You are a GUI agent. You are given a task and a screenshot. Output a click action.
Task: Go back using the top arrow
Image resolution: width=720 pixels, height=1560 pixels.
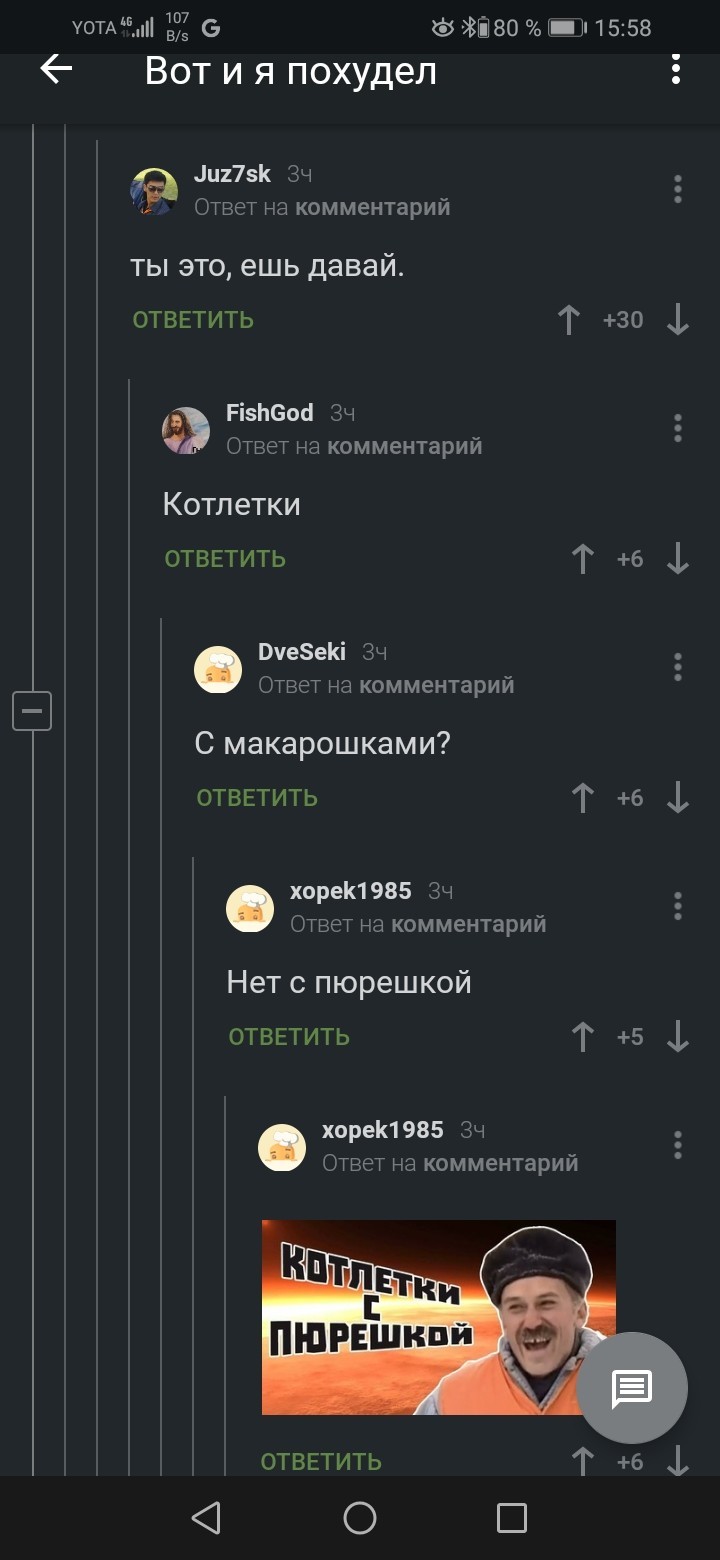(56, 70)
